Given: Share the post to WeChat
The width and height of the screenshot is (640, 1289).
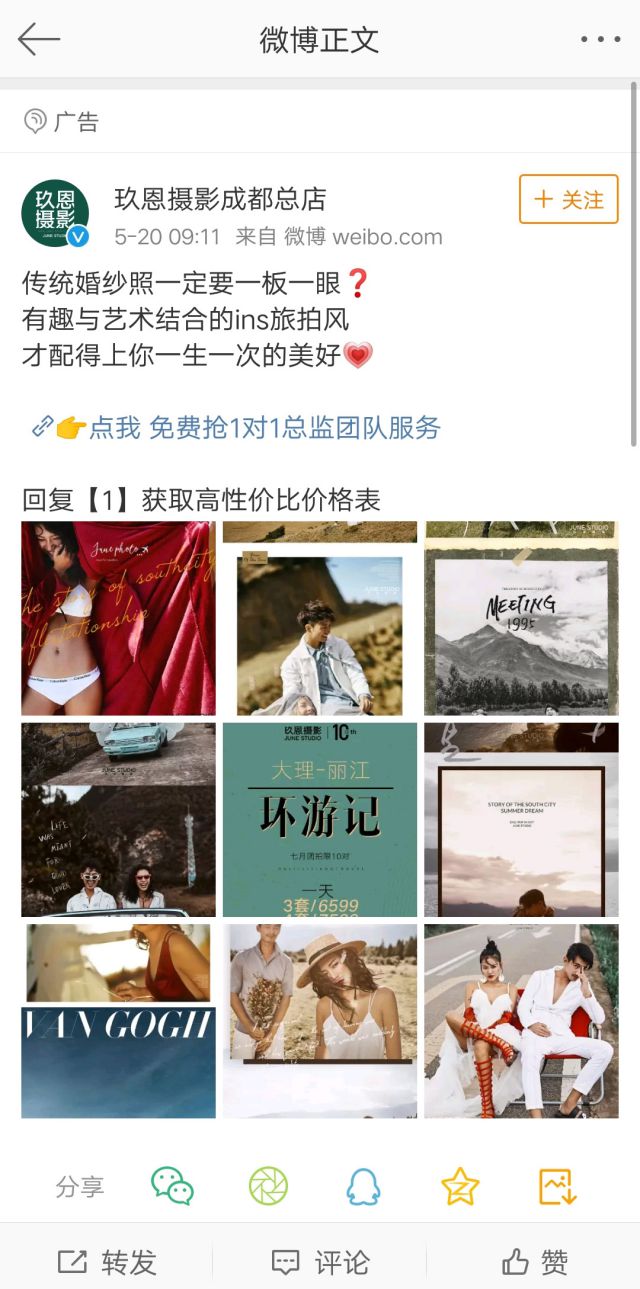Looking at the screenshot, I should 172,1186.
